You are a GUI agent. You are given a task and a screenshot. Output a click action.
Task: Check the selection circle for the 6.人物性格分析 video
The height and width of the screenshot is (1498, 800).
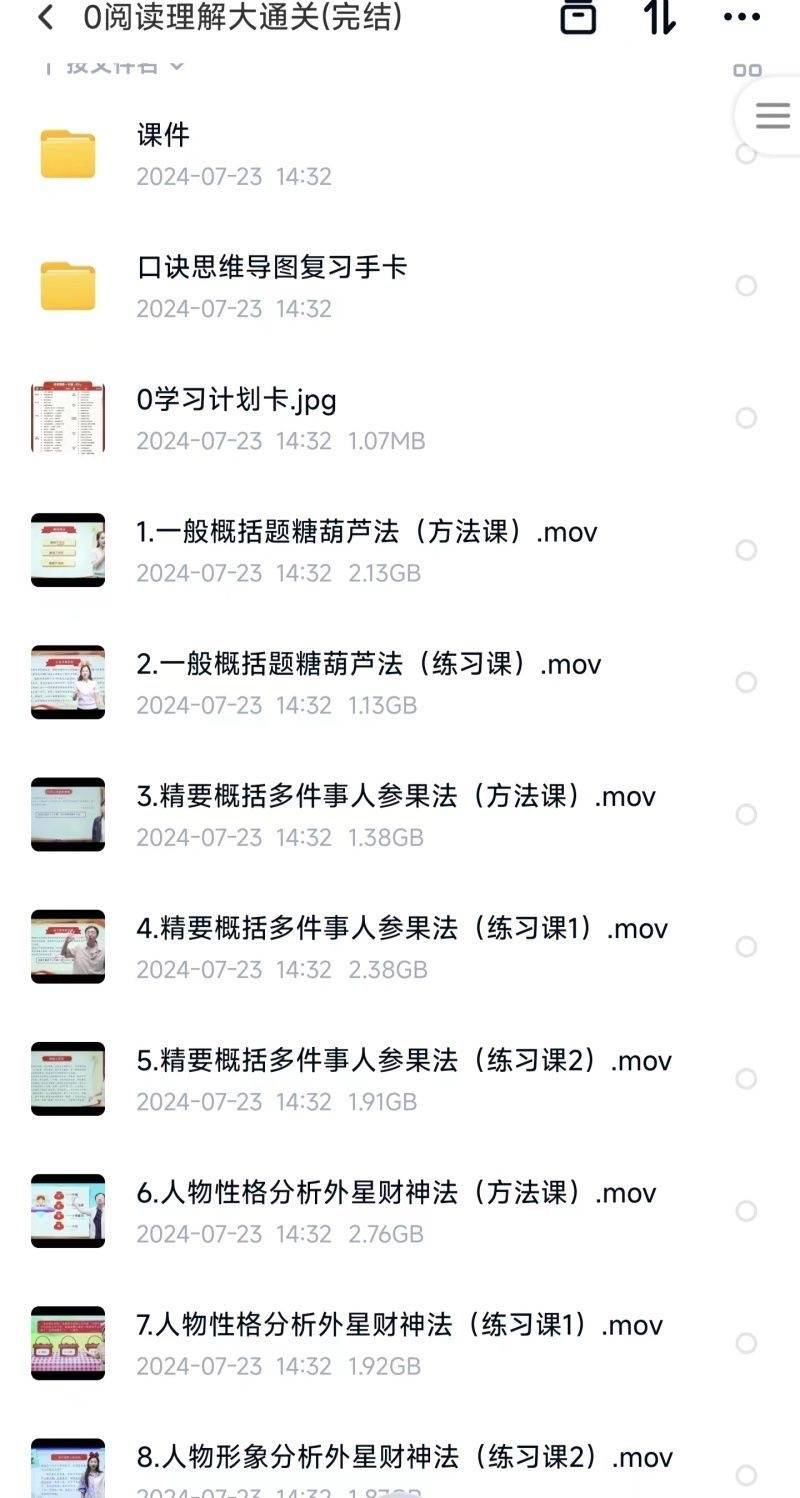tap(744, 1212)
